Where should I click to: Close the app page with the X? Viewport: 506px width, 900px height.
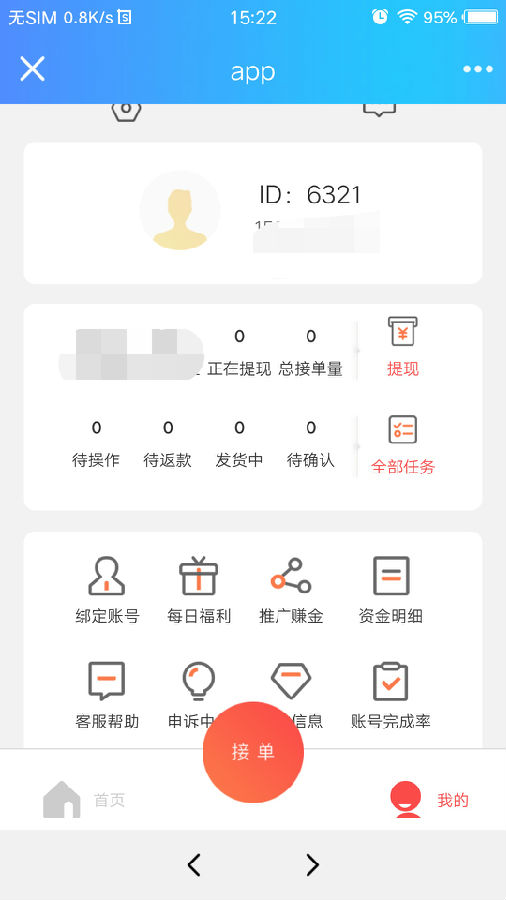point(33,69)
